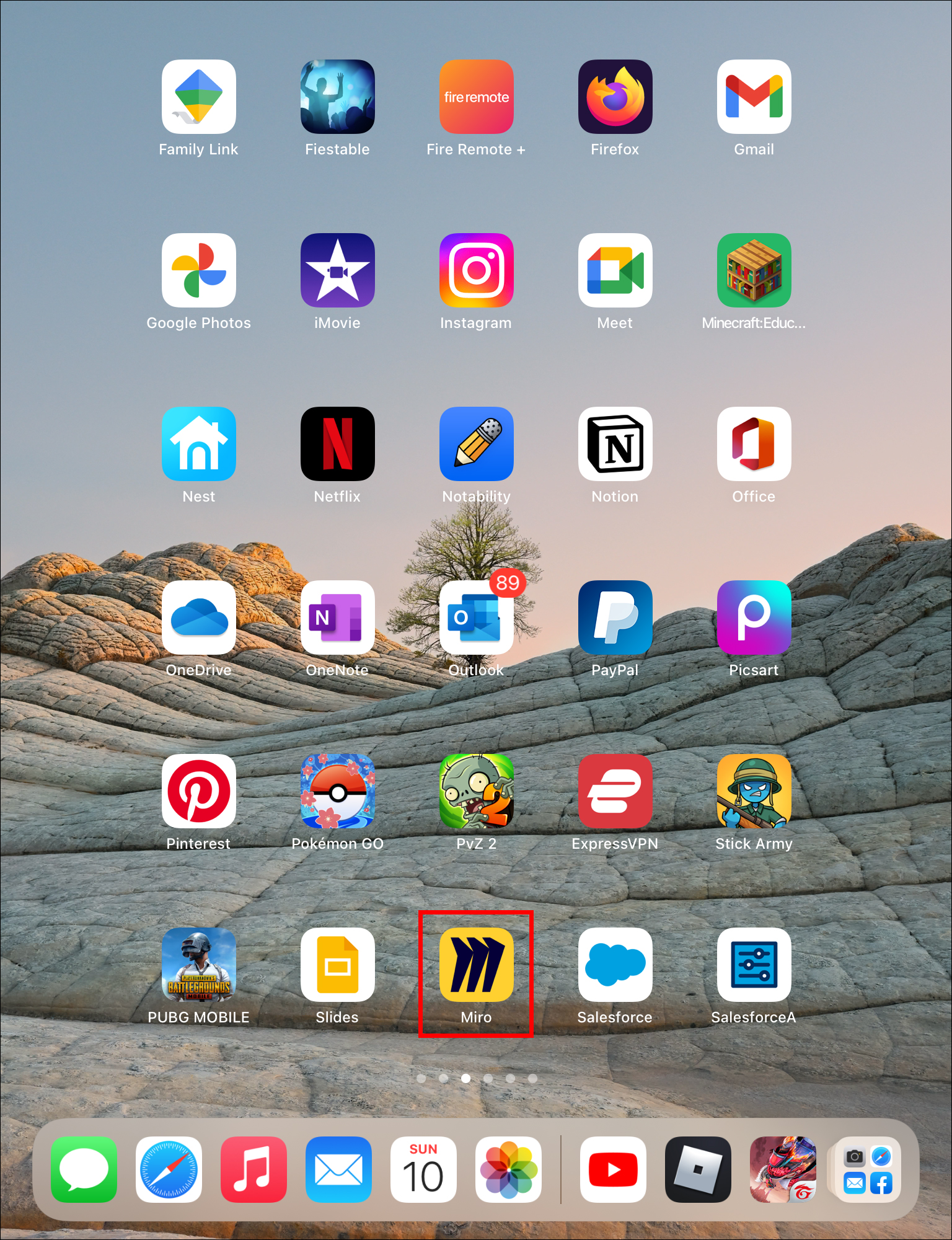Viewport: 952px width, 1240px height.
Task: Open the Notion app
Action: 615,444
